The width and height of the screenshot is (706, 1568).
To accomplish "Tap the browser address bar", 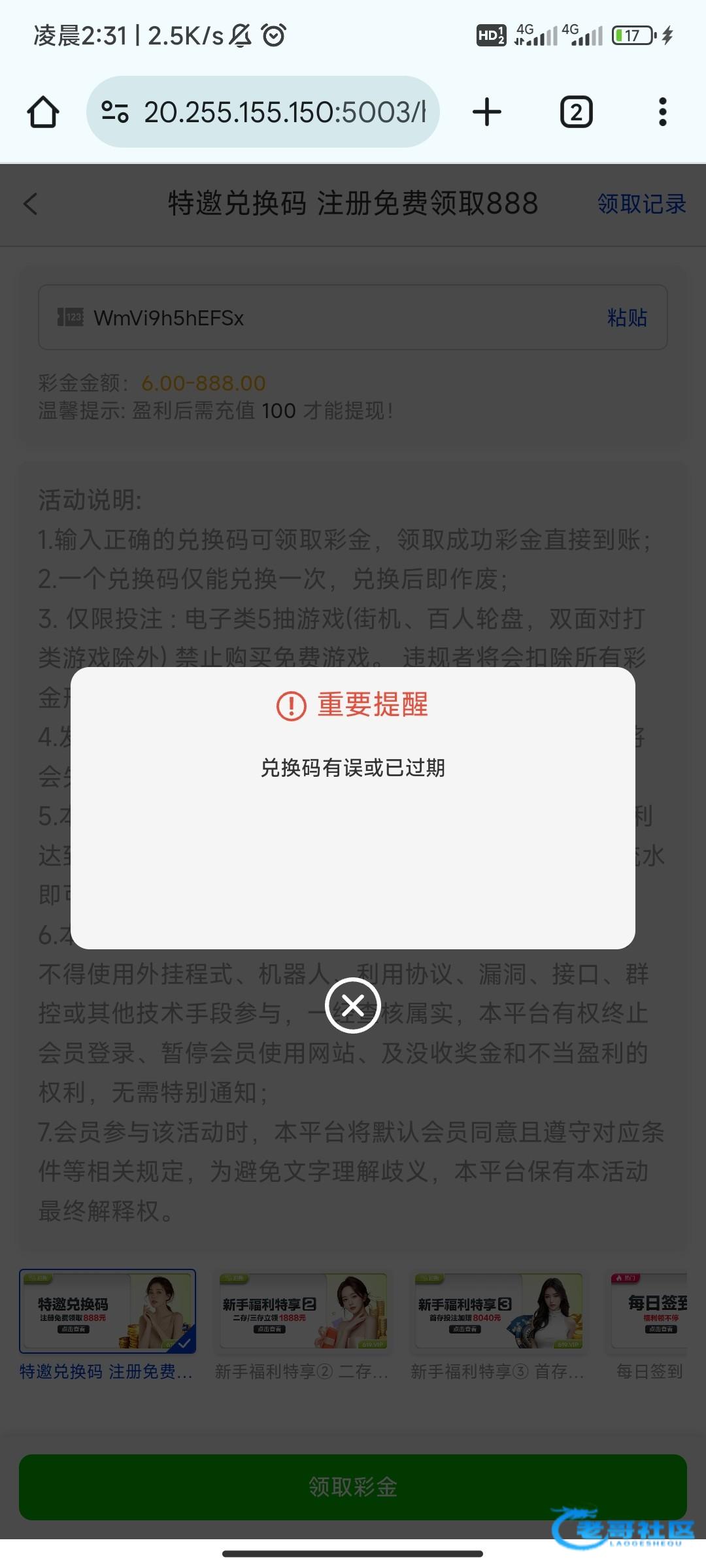I will click(263, 112).
